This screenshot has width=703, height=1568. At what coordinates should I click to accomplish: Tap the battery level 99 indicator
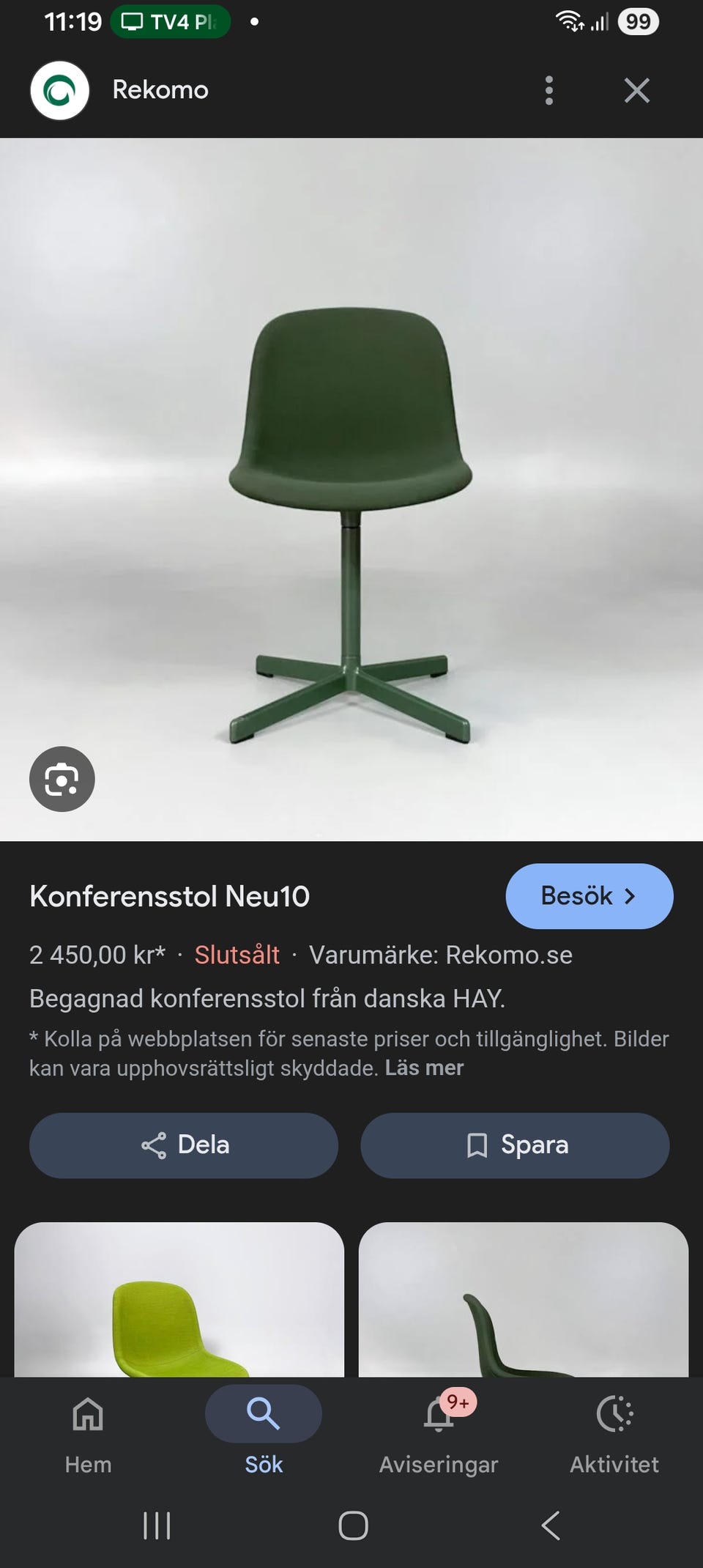click(638, 22)
